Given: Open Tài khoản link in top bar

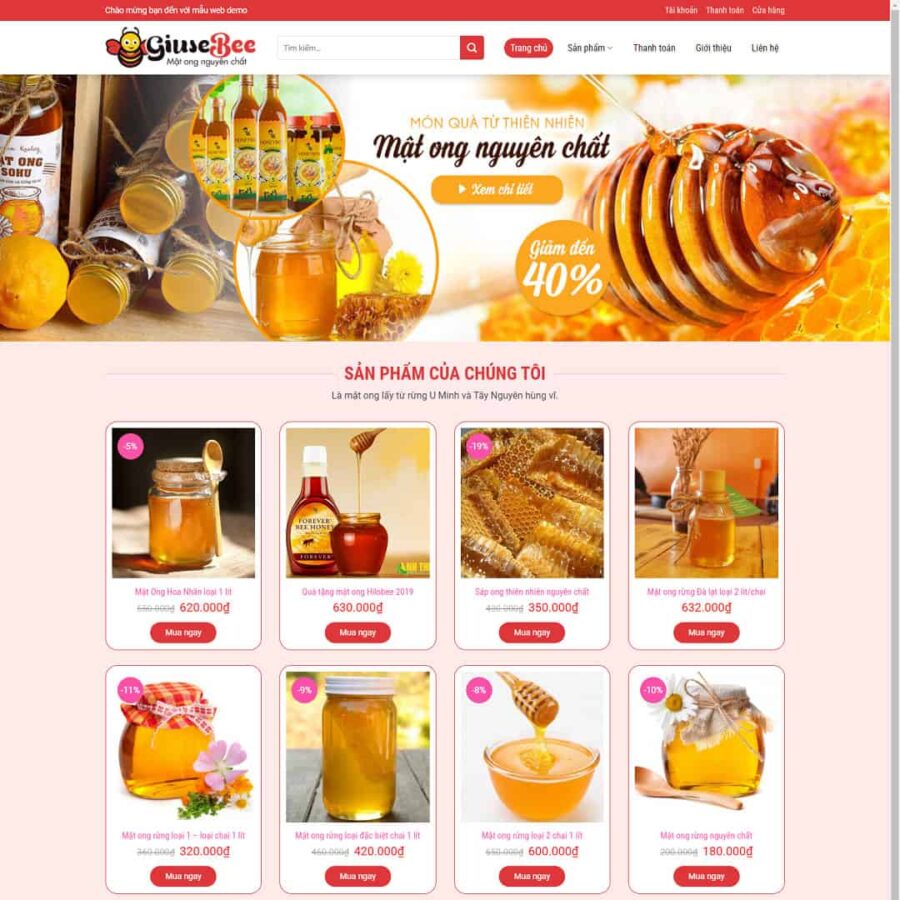Looking at the screenshot, I should [681, 10].
